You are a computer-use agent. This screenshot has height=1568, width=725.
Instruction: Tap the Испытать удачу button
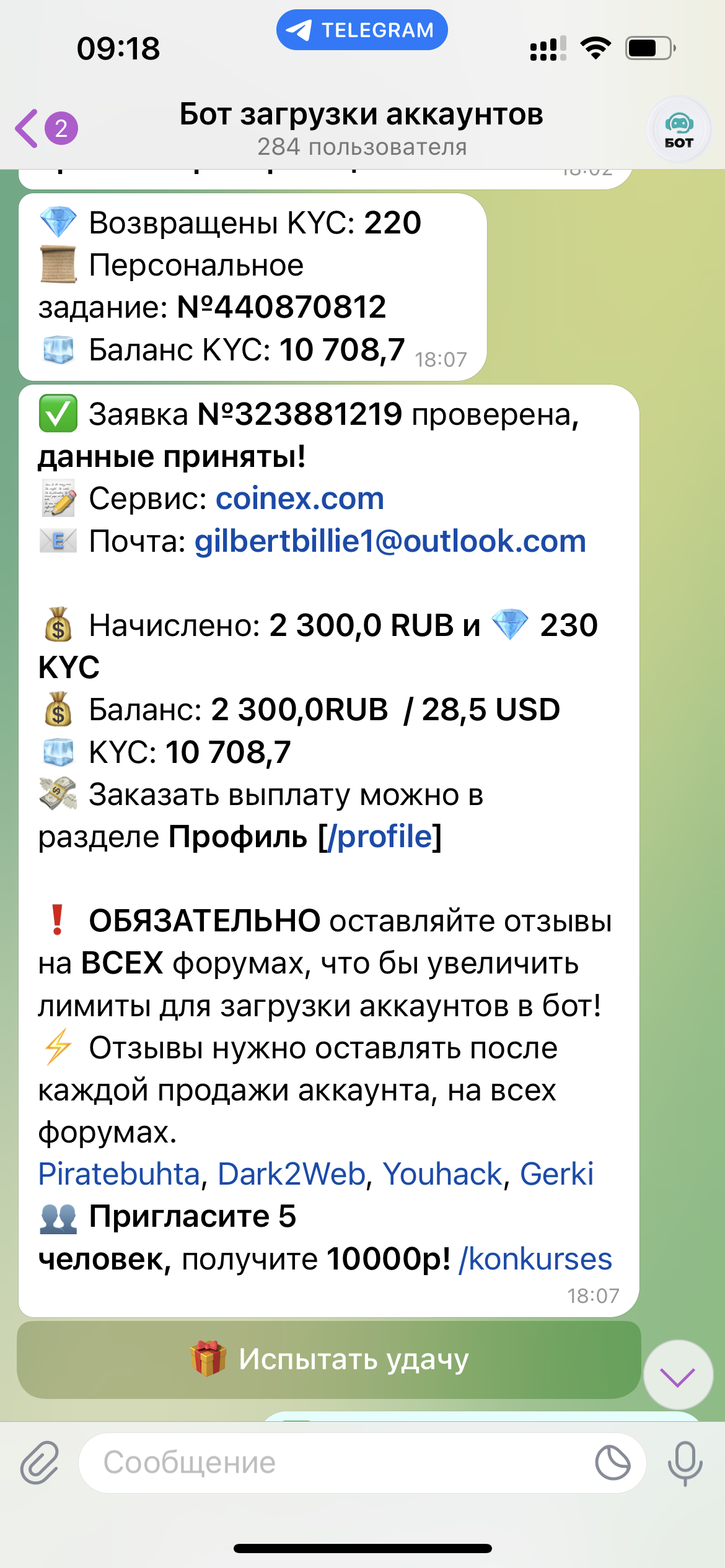[329, 1359]
